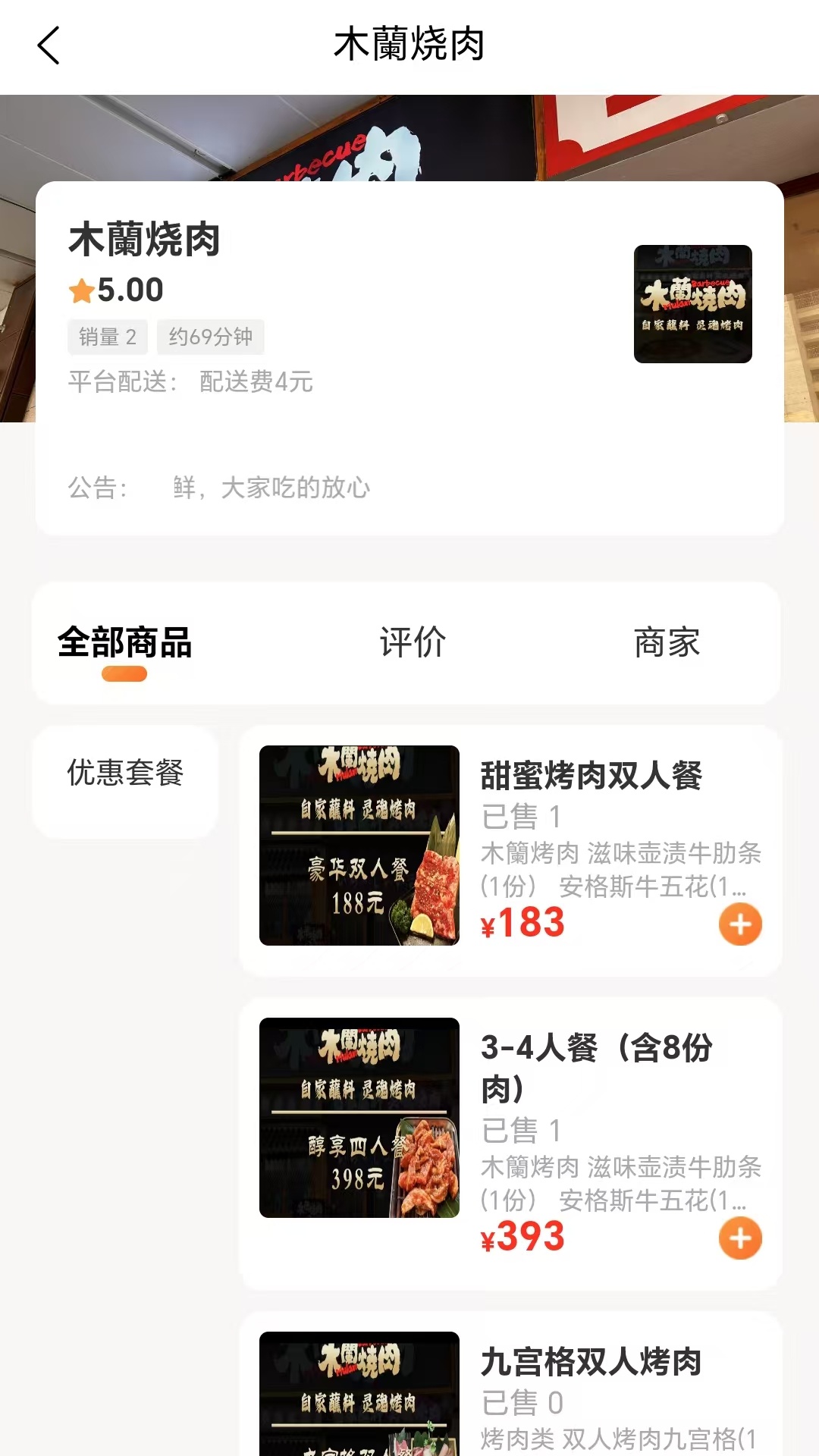Switch to the 评价 reviews tab
This screenshot has width=819, height=1456.
[x=412, y=643]
